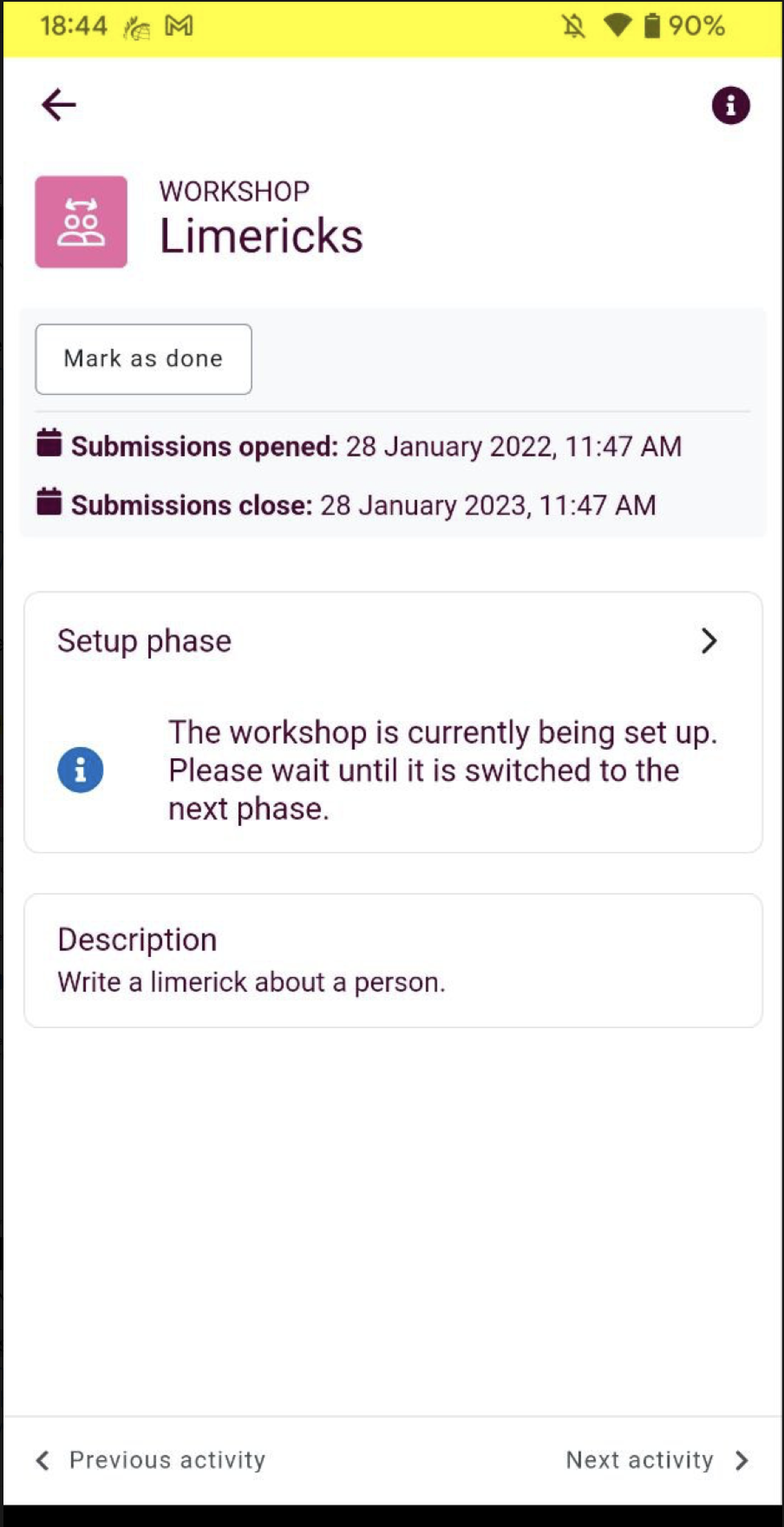Screen dimensions: 784x1527
Task: Open the activity info icon
Action: point(730,106)
